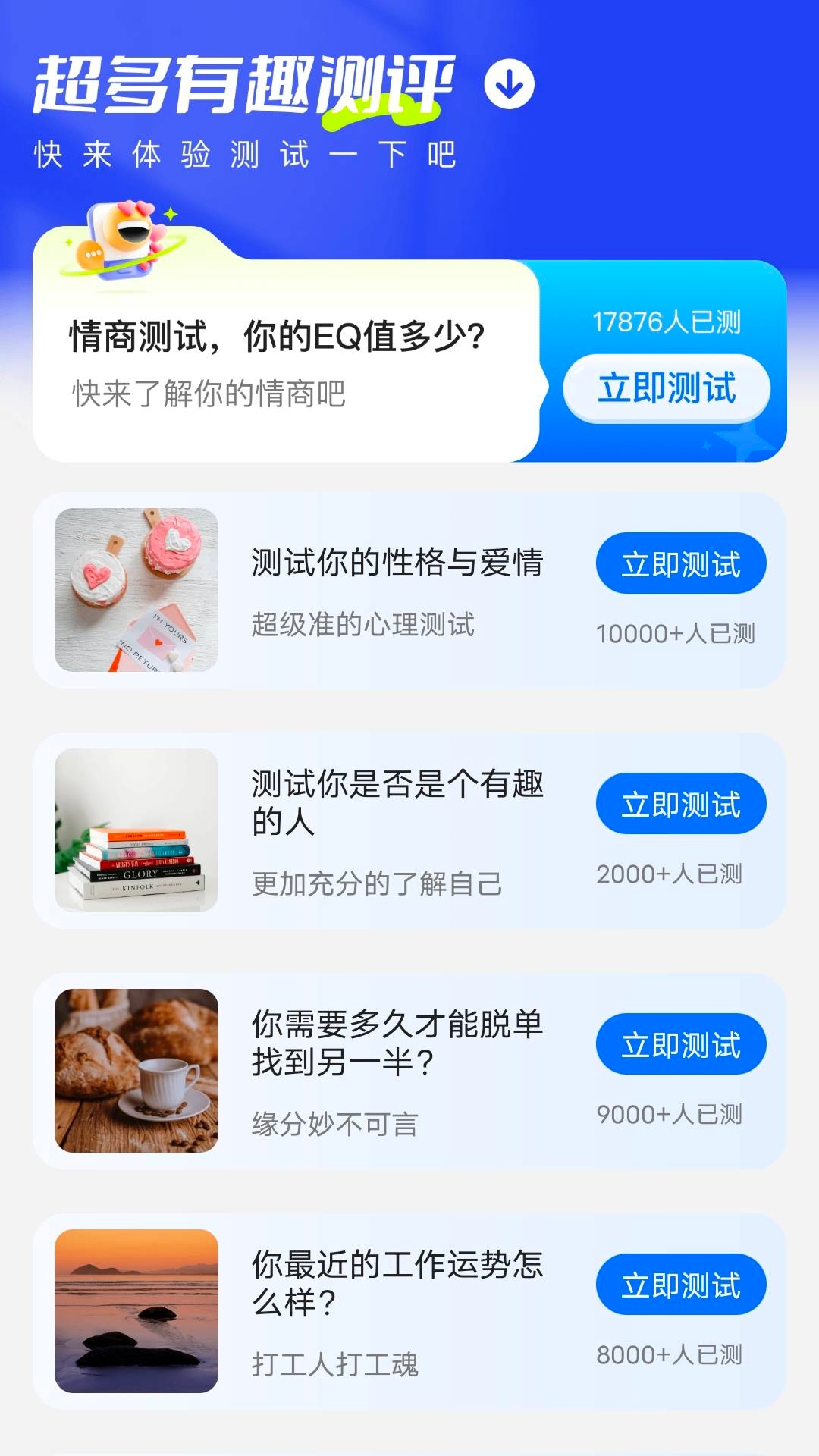Image resolution: width=819 pixels, height=1456 pixels.
Task: Select the bread and coffee photo of 脱单 quiz
Action: click(x=136, y=1071)
